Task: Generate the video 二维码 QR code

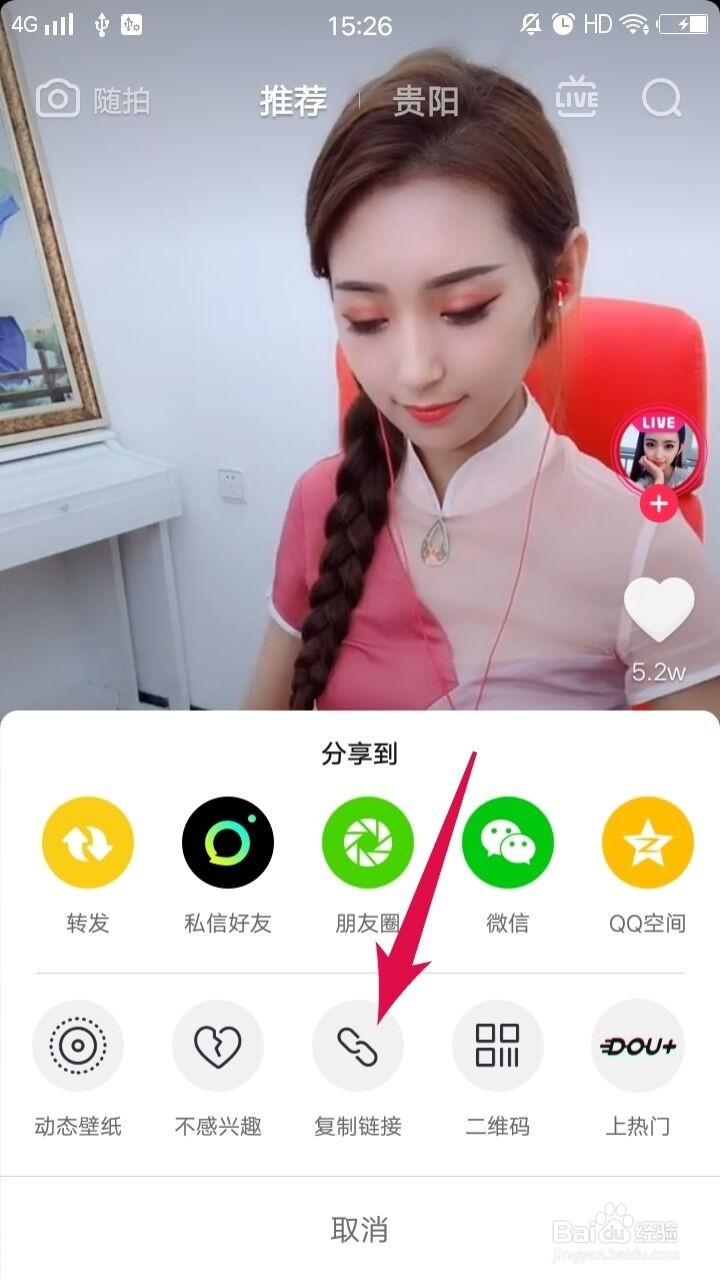Action: (499, 1044)
